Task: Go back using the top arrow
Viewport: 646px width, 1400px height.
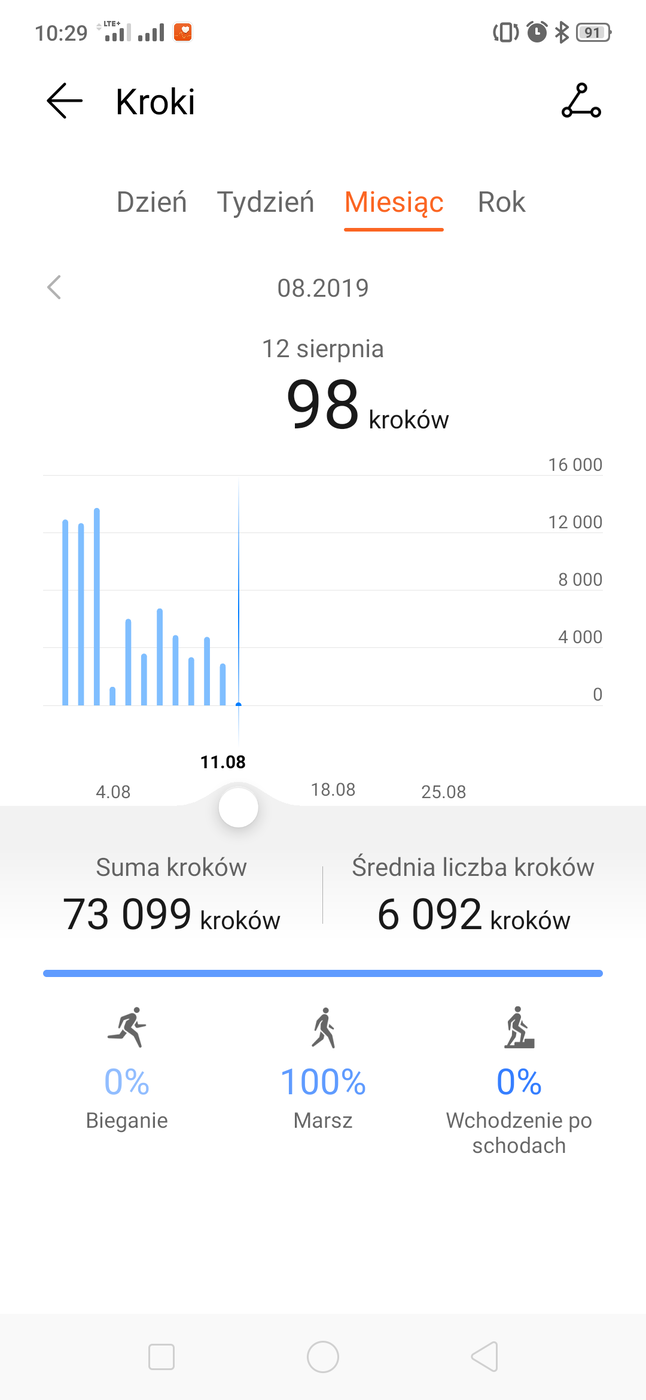Action: 64,102
